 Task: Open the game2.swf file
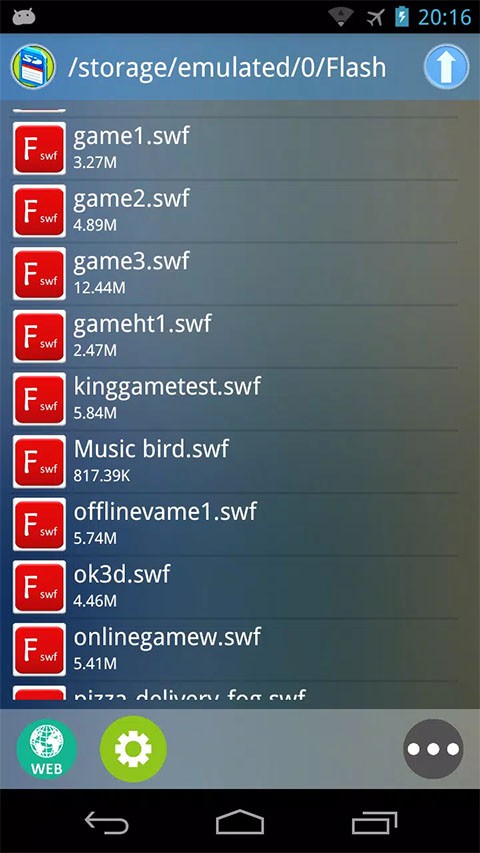(235, 211)
